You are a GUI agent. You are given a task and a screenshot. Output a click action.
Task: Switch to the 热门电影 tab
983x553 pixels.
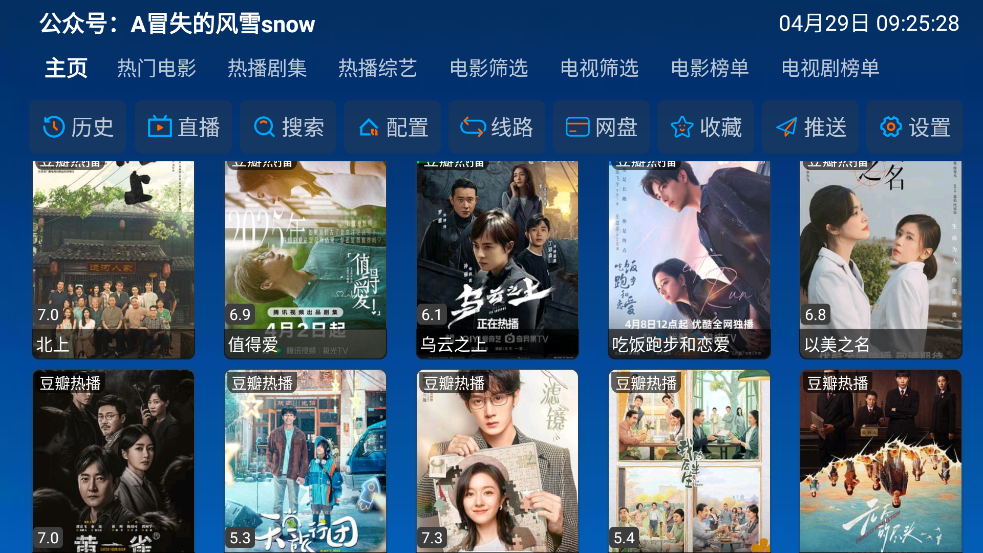[x=156, y=69]
